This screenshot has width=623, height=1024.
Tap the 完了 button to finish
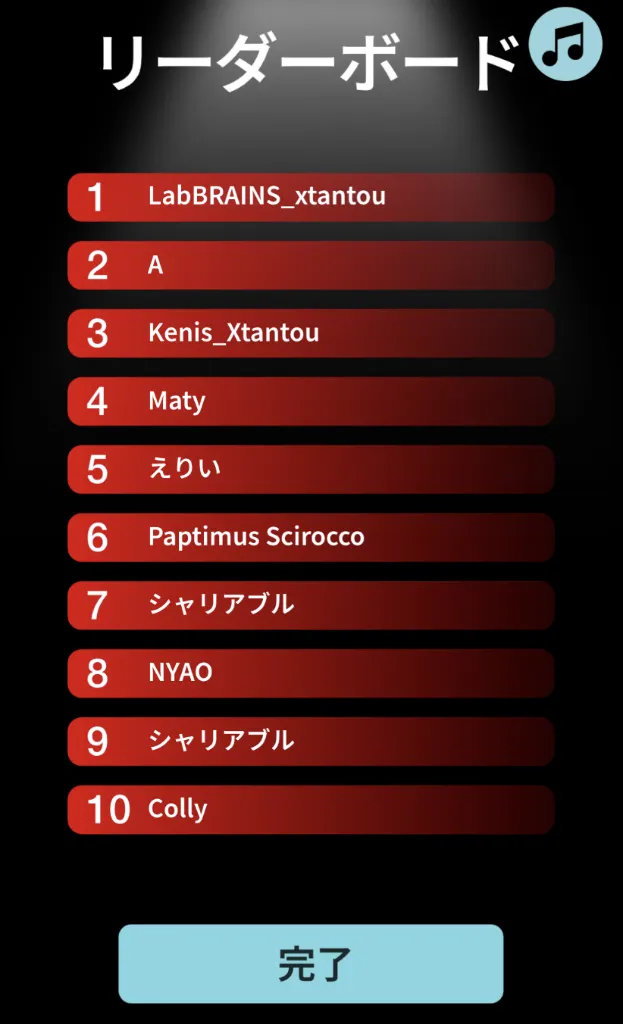[311, 963]
